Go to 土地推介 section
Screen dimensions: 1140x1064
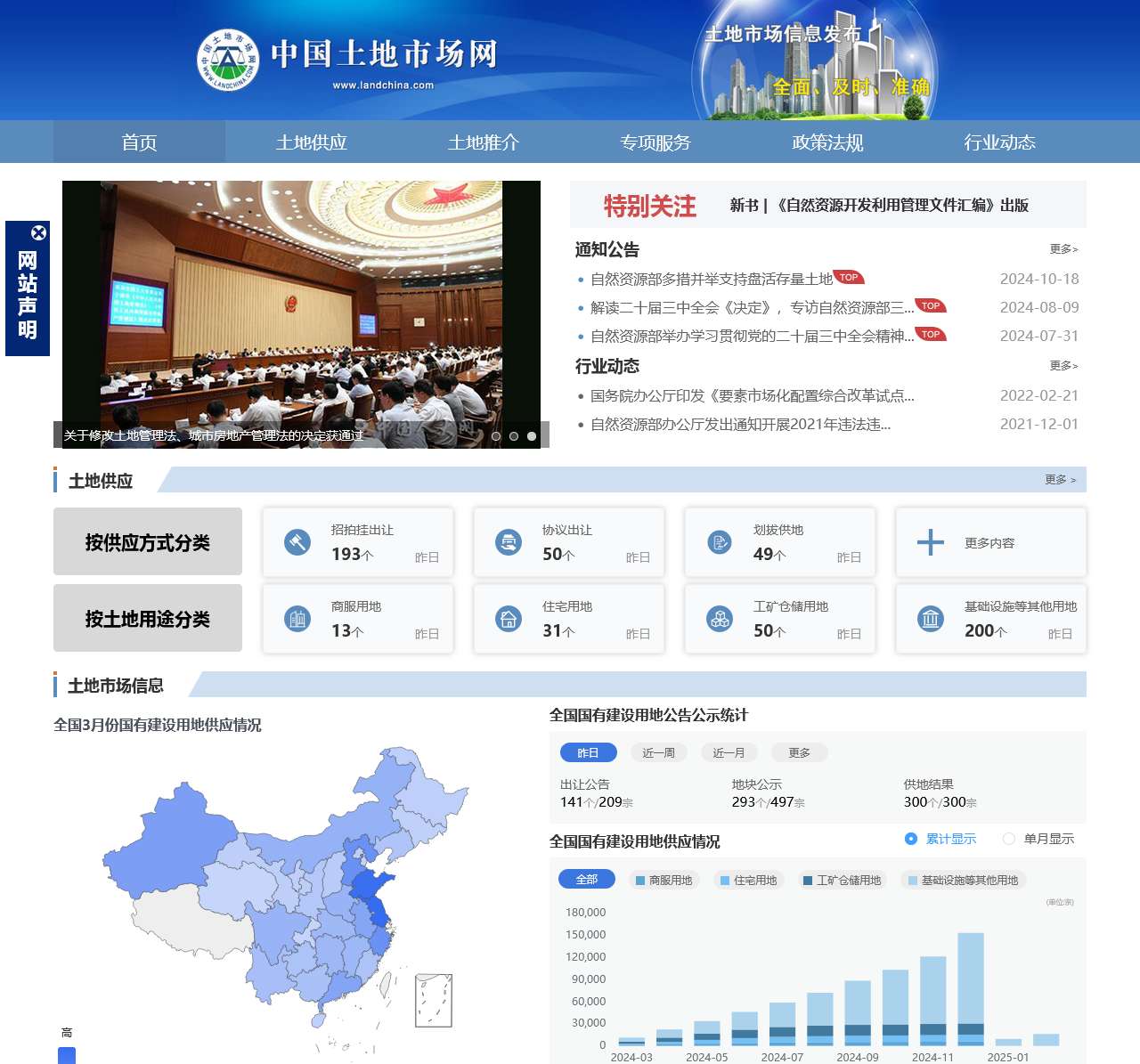tap(483, 142)
